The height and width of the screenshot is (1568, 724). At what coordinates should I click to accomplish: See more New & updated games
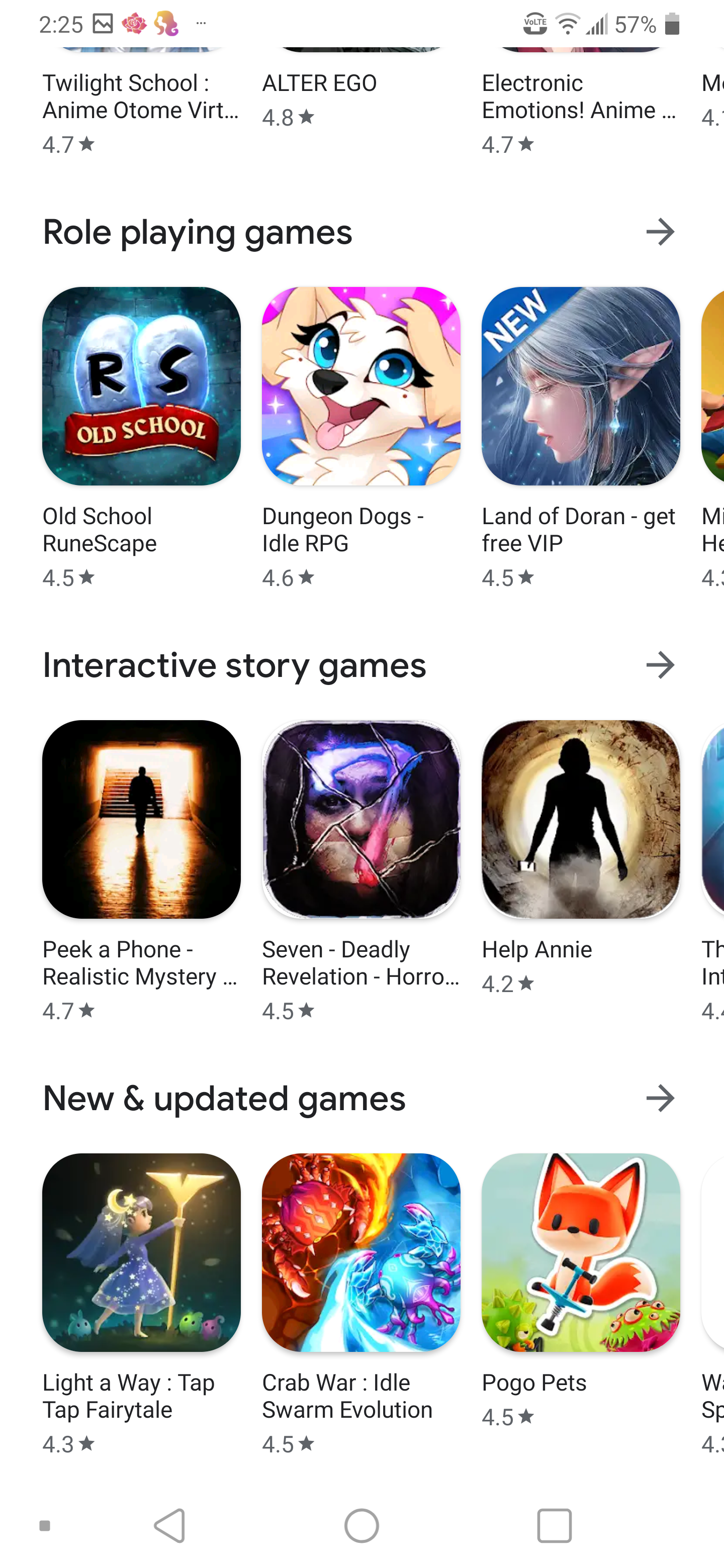click(x=660, y=1098)
